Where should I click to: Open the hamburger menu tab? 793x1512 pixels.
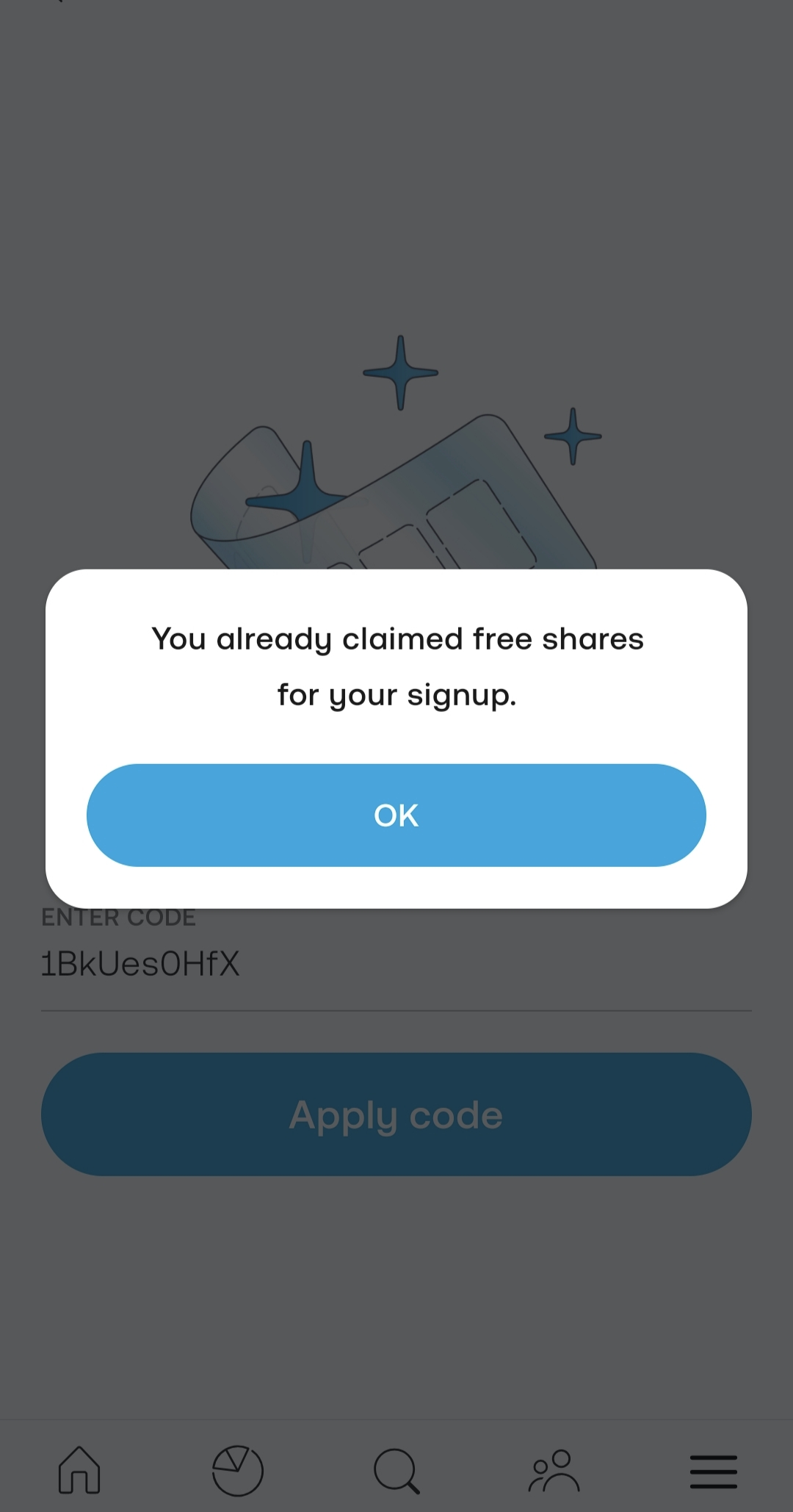click(x=713, y=1470)
